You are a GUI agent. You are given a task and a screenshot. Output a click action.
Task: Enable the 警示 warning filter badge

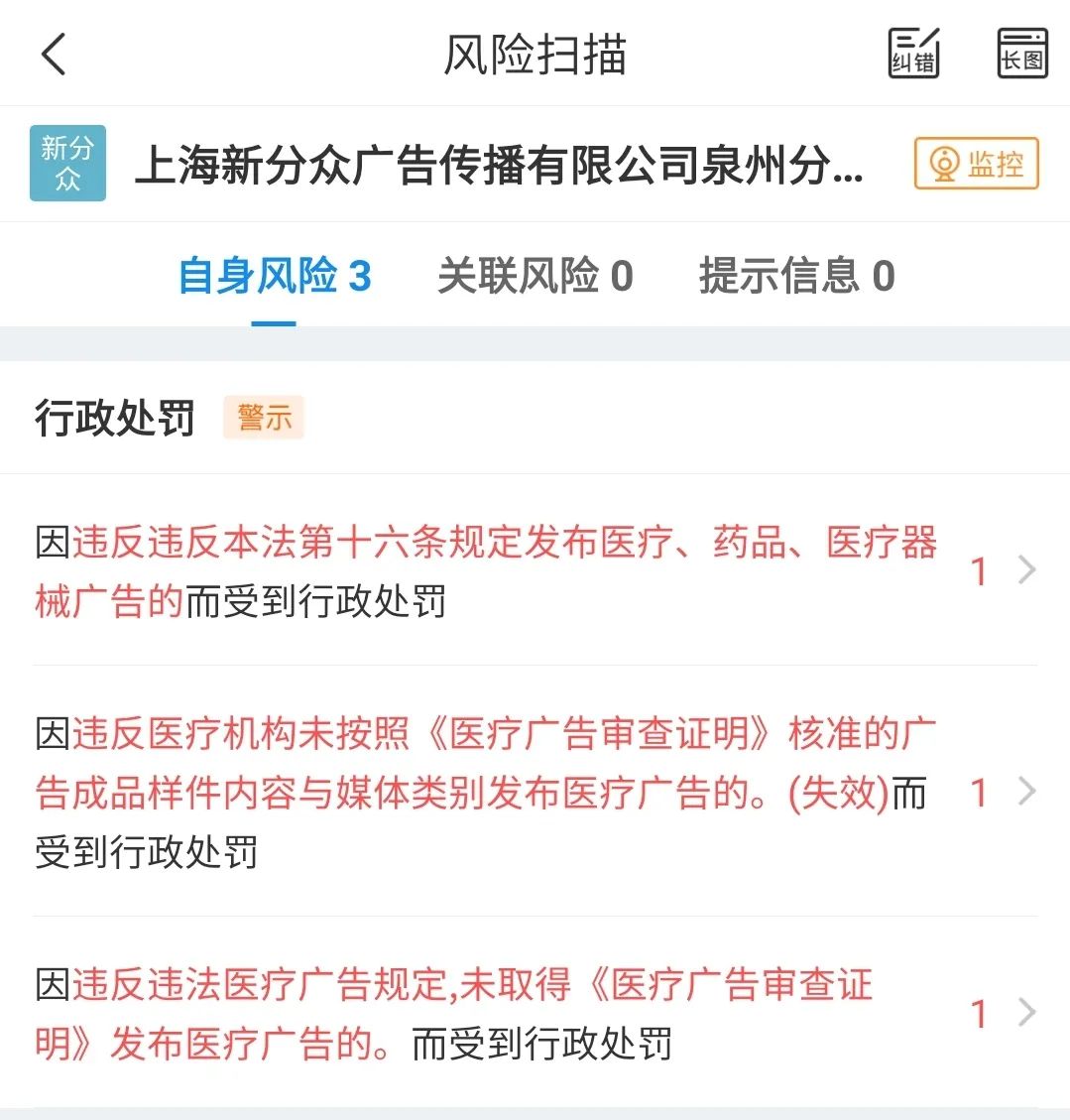click(x=263, y=418)
